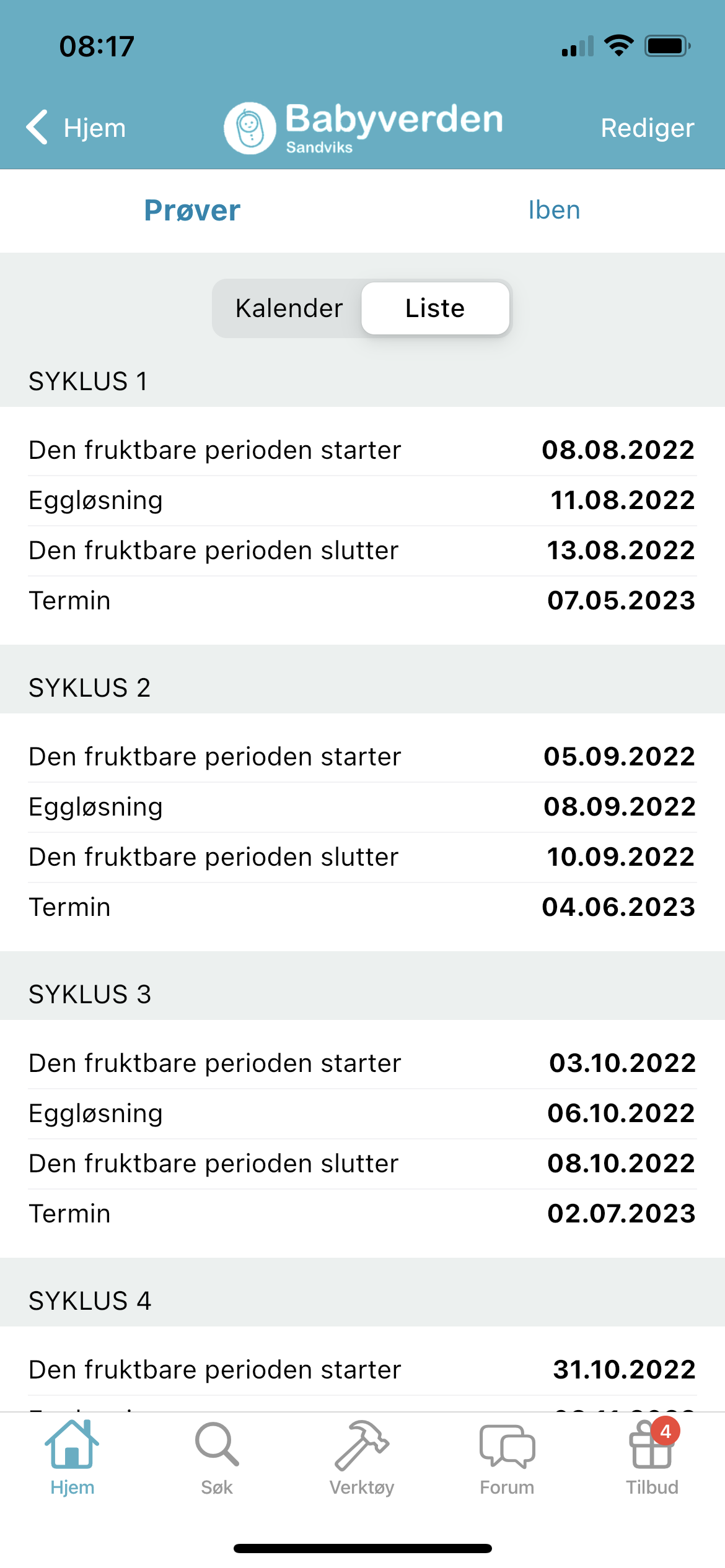Open the Søk tab
The image size is (725, 1568).
pyautogui.click(x=217, y=1458)
